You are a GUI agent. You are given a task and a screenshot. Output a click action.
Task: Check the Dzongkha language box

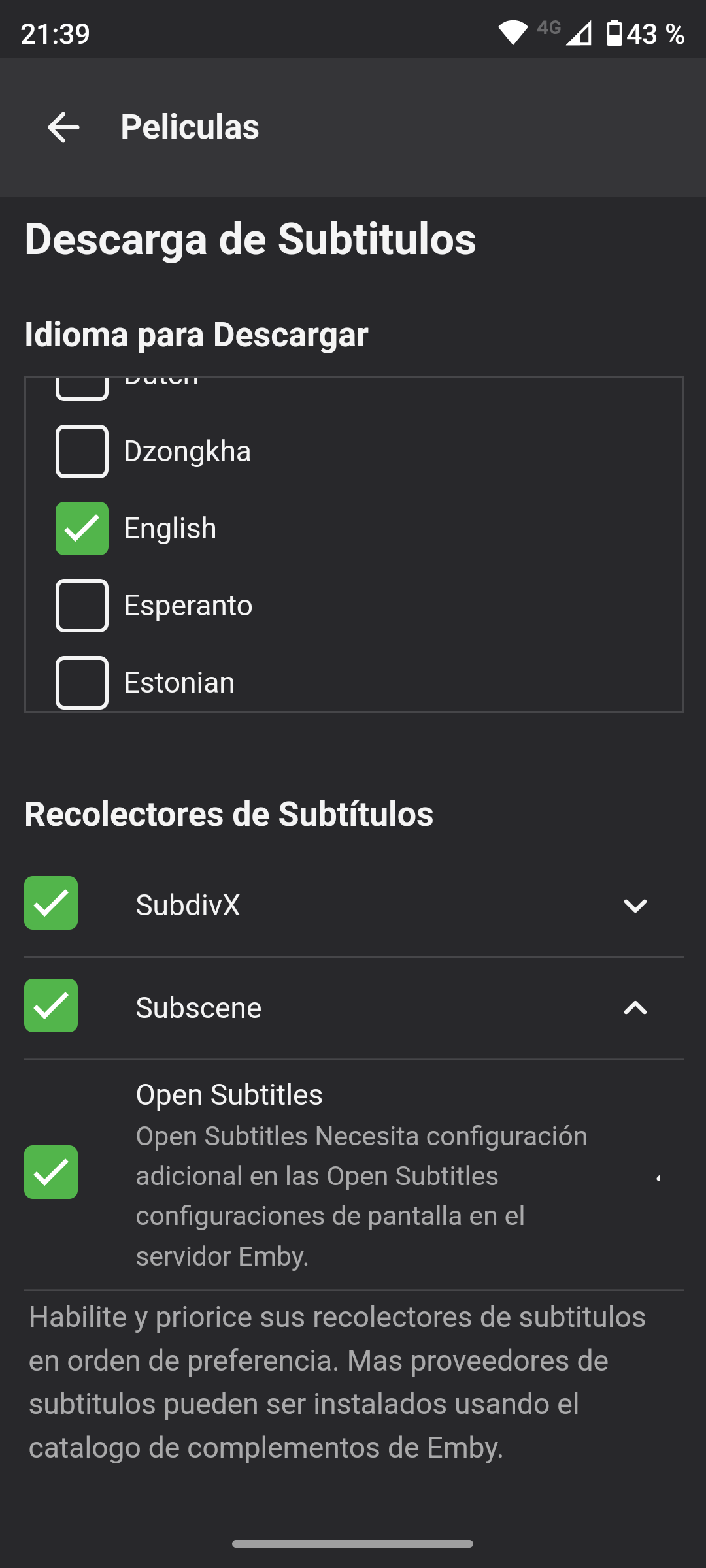(x=82, y=451)
